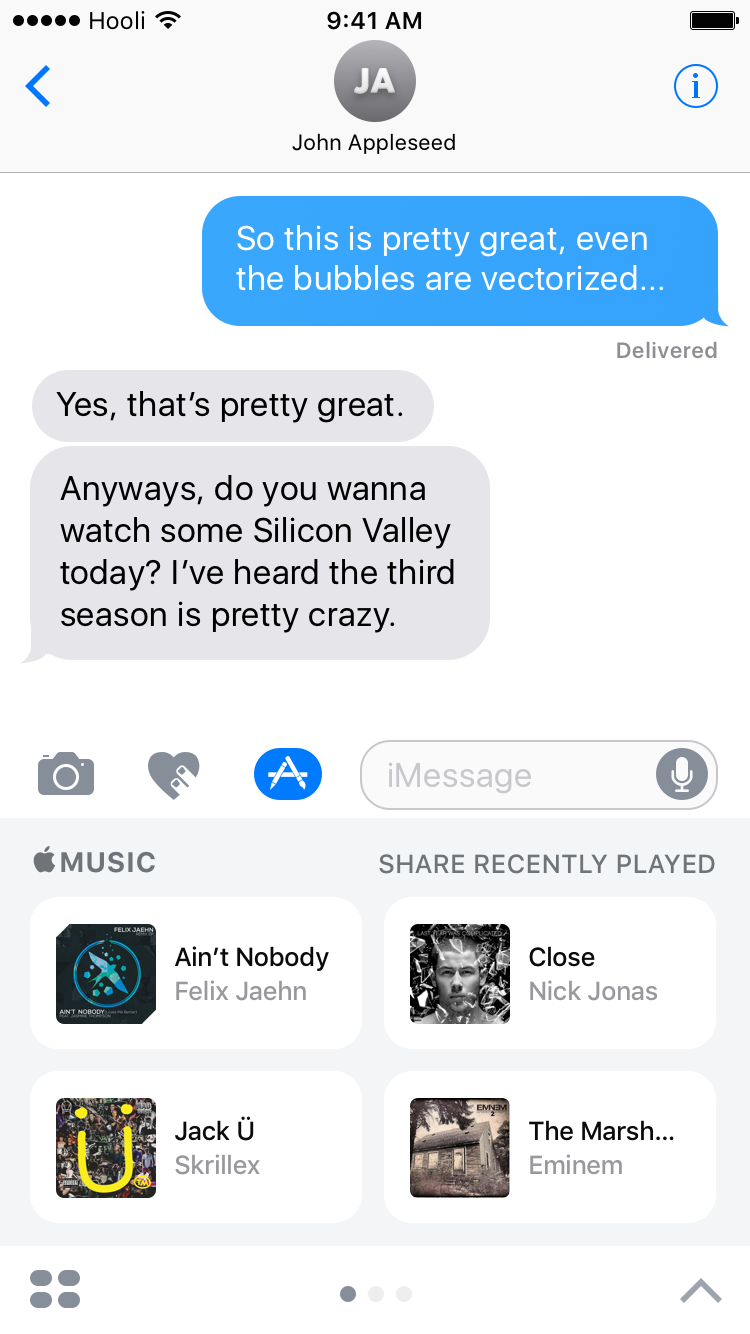The height and width of the screenshot is (1334, 750).
Task: Open Digital Touch heart icon
Action: click(174, 774)
